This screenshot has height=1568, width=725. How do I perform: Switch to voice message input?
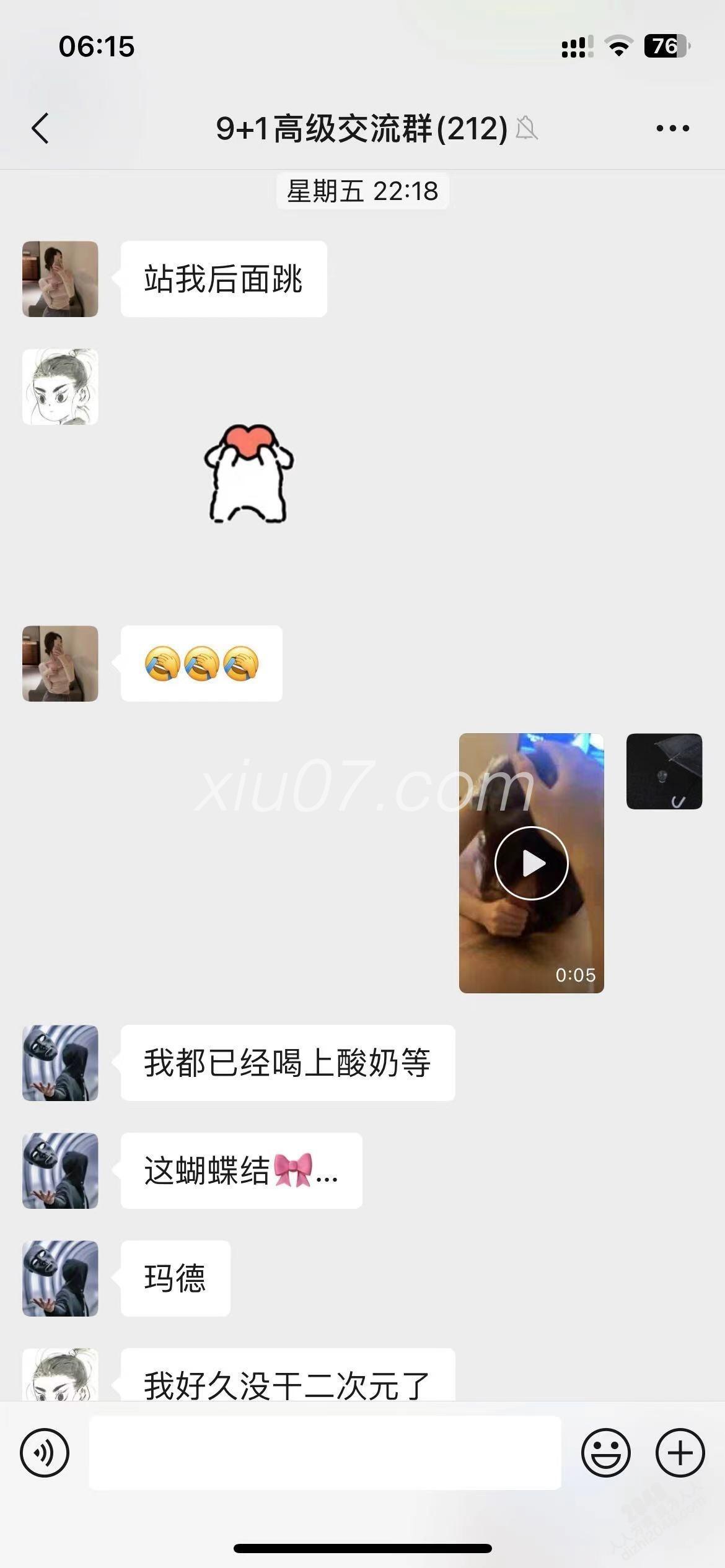[x=45, y=1452]
